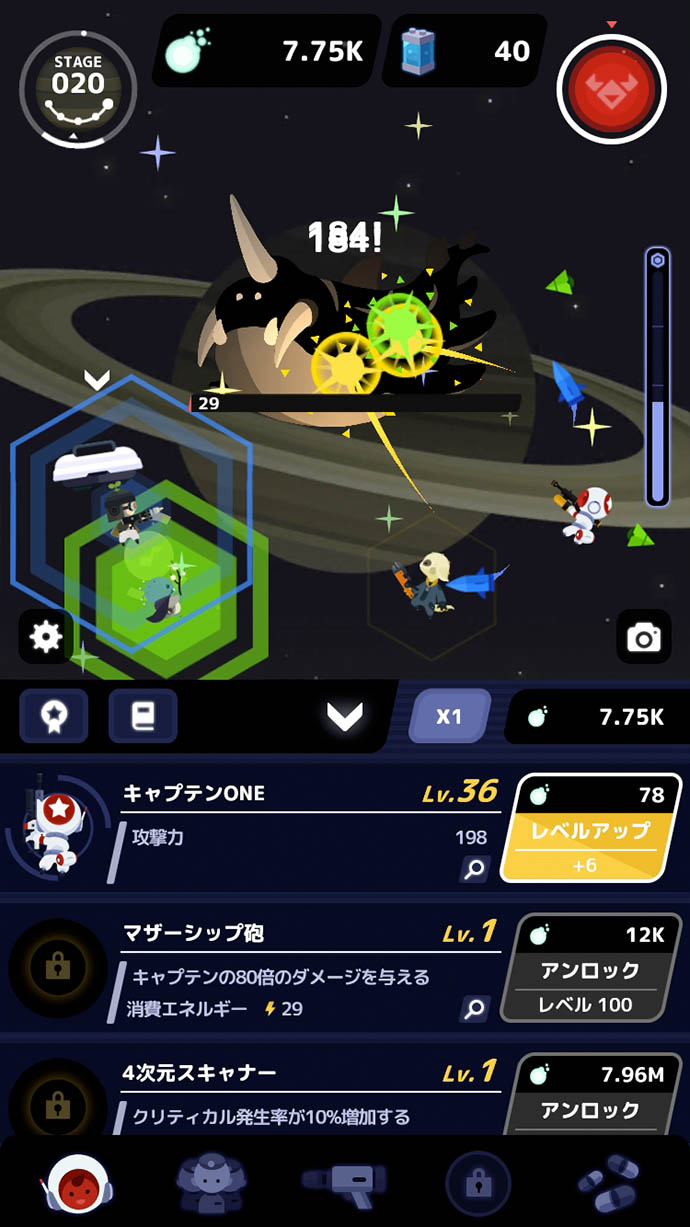
Task: Level up キャプテンONE for 78
Action: point(591,829)
